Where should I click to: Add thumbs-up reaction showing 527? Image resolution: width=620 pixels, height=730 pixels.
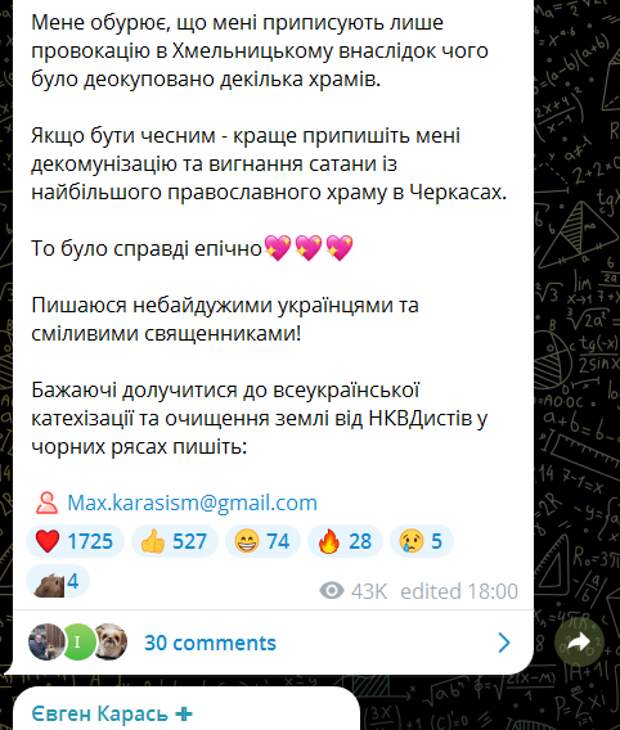coord(174,542)
